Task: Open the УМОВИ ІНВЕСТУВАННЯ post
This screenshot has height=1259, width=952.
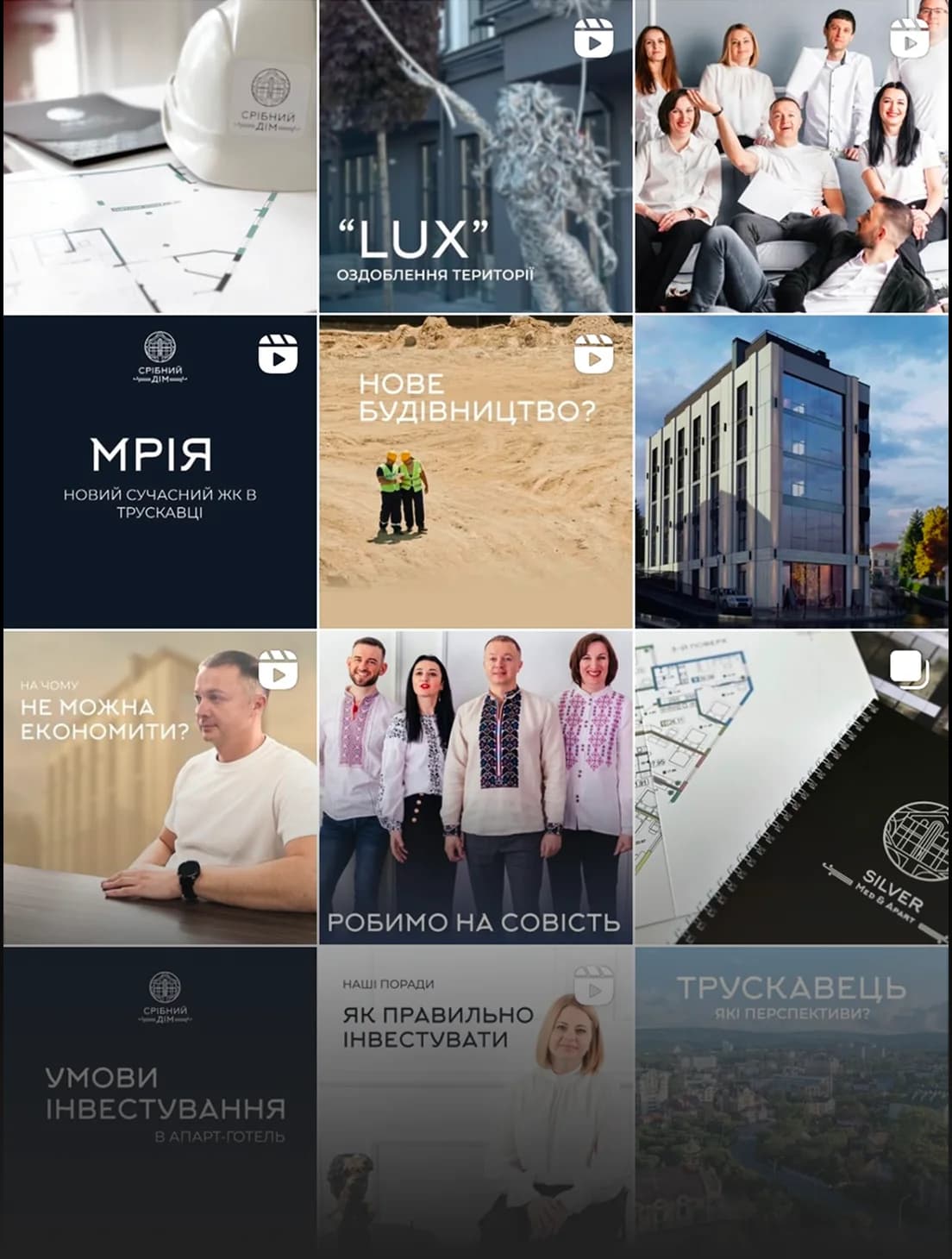Action: click(x=160, y=1102)
